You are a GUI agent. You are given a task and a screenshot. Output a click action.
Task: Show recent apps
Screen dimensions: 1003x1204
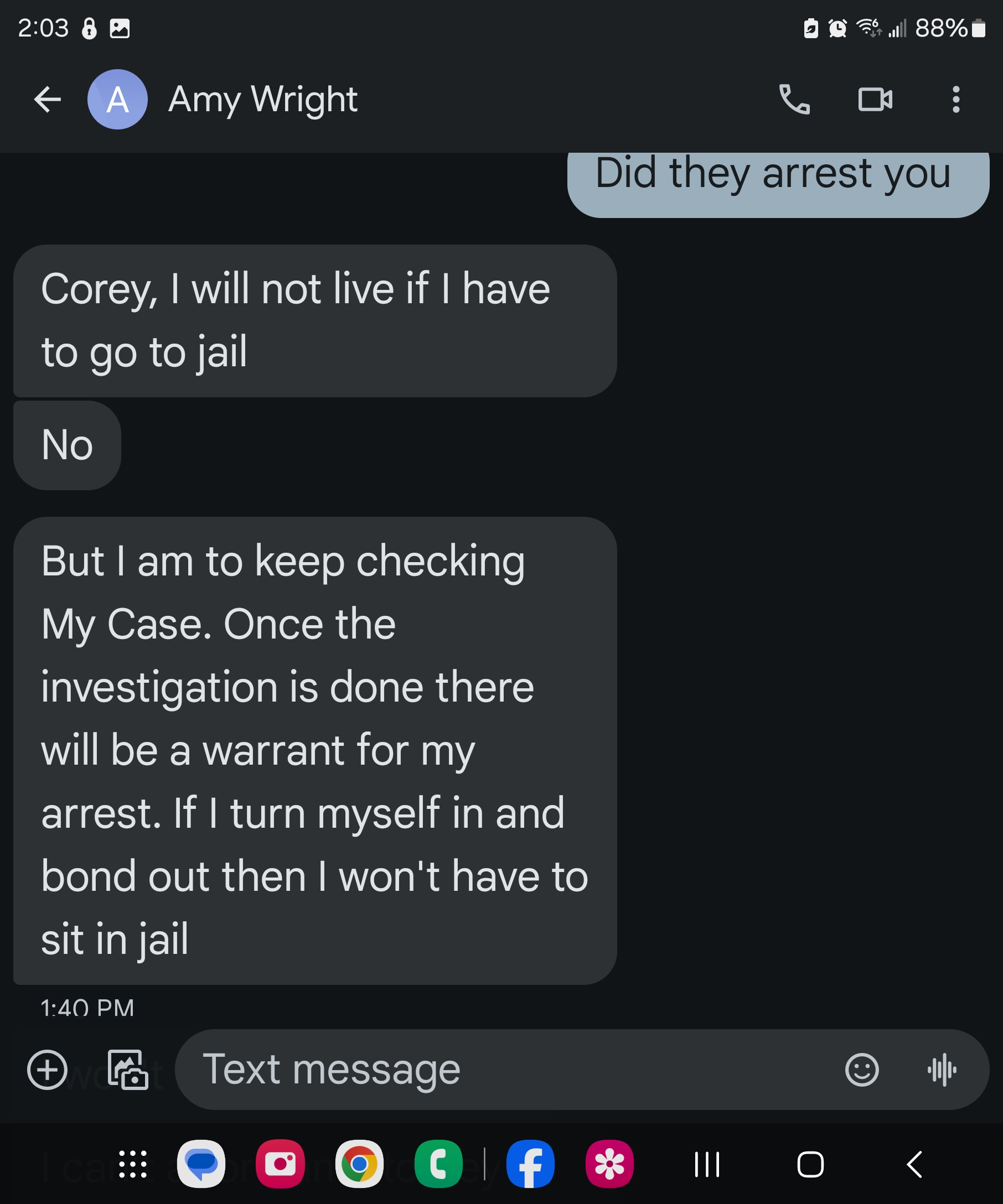click(706, 1165)
